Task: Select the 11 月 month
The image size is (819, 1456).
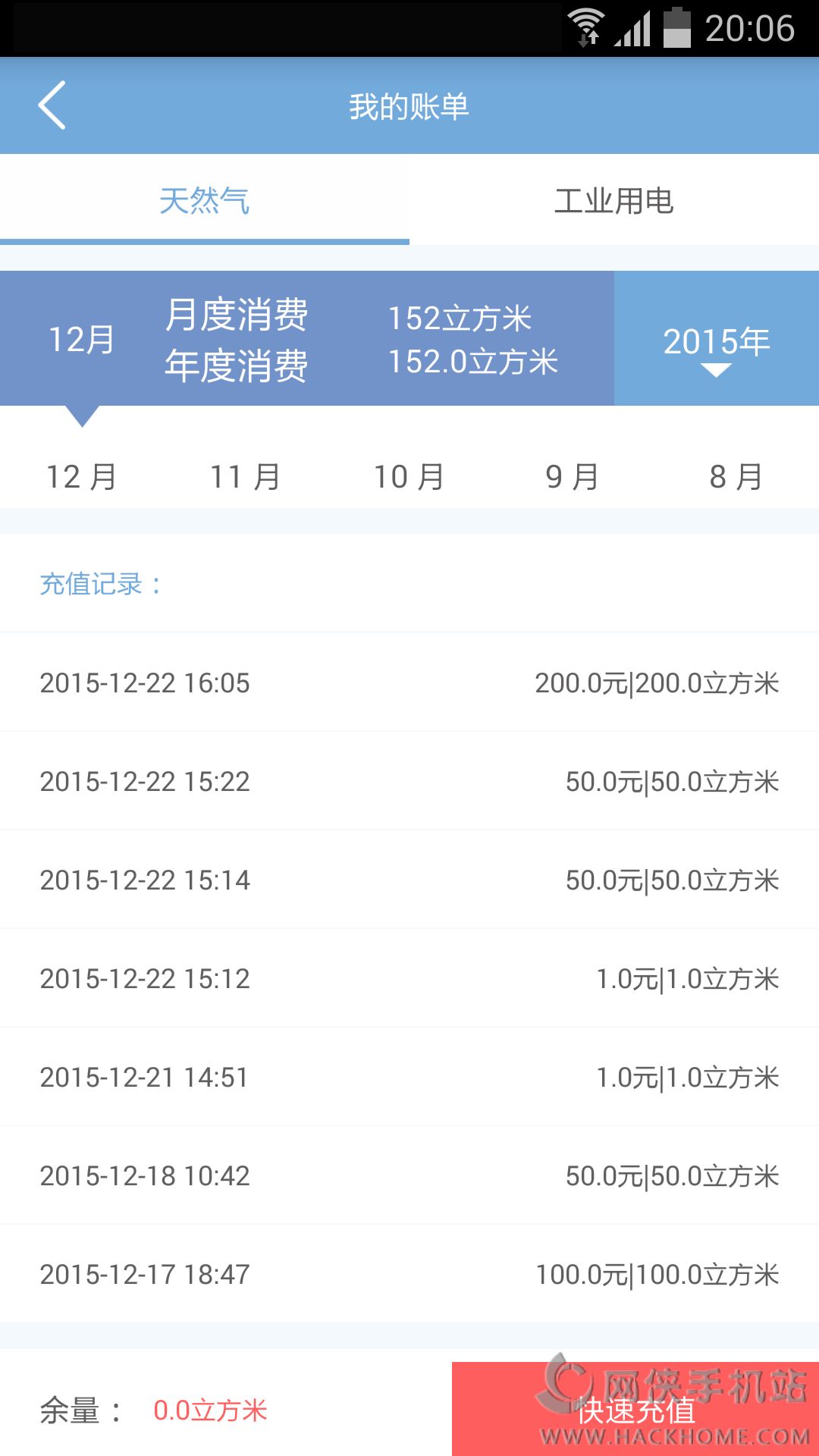Action: tap(245, 477)
